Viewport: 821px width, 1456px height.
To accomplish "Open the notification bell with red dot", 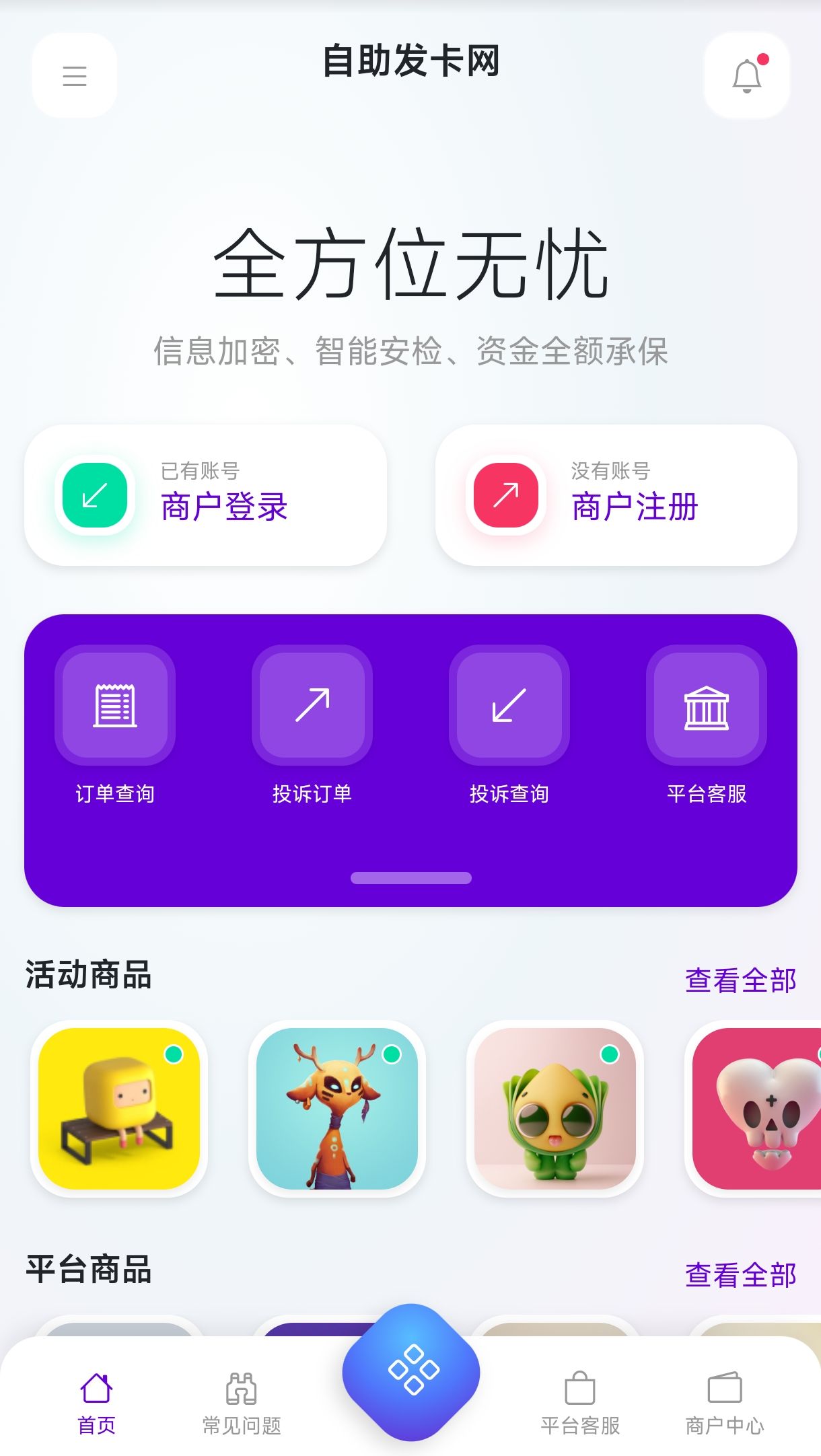I will 746,74.
